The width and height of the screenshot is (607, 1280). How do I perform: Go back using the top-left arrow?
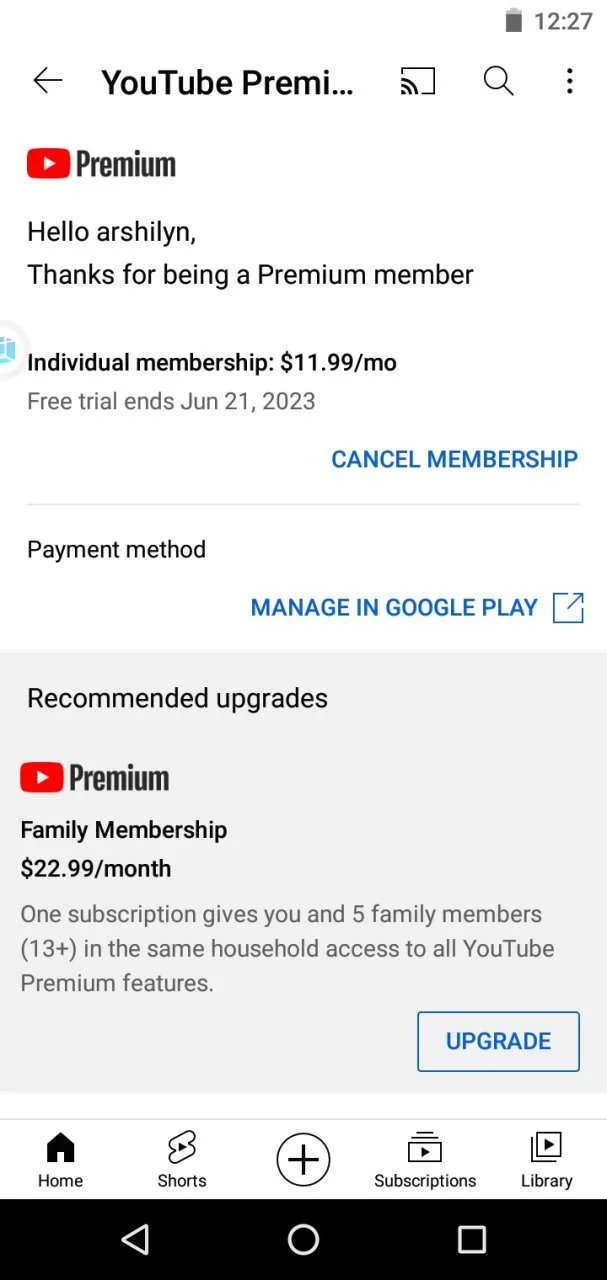(x=48, y=81)
